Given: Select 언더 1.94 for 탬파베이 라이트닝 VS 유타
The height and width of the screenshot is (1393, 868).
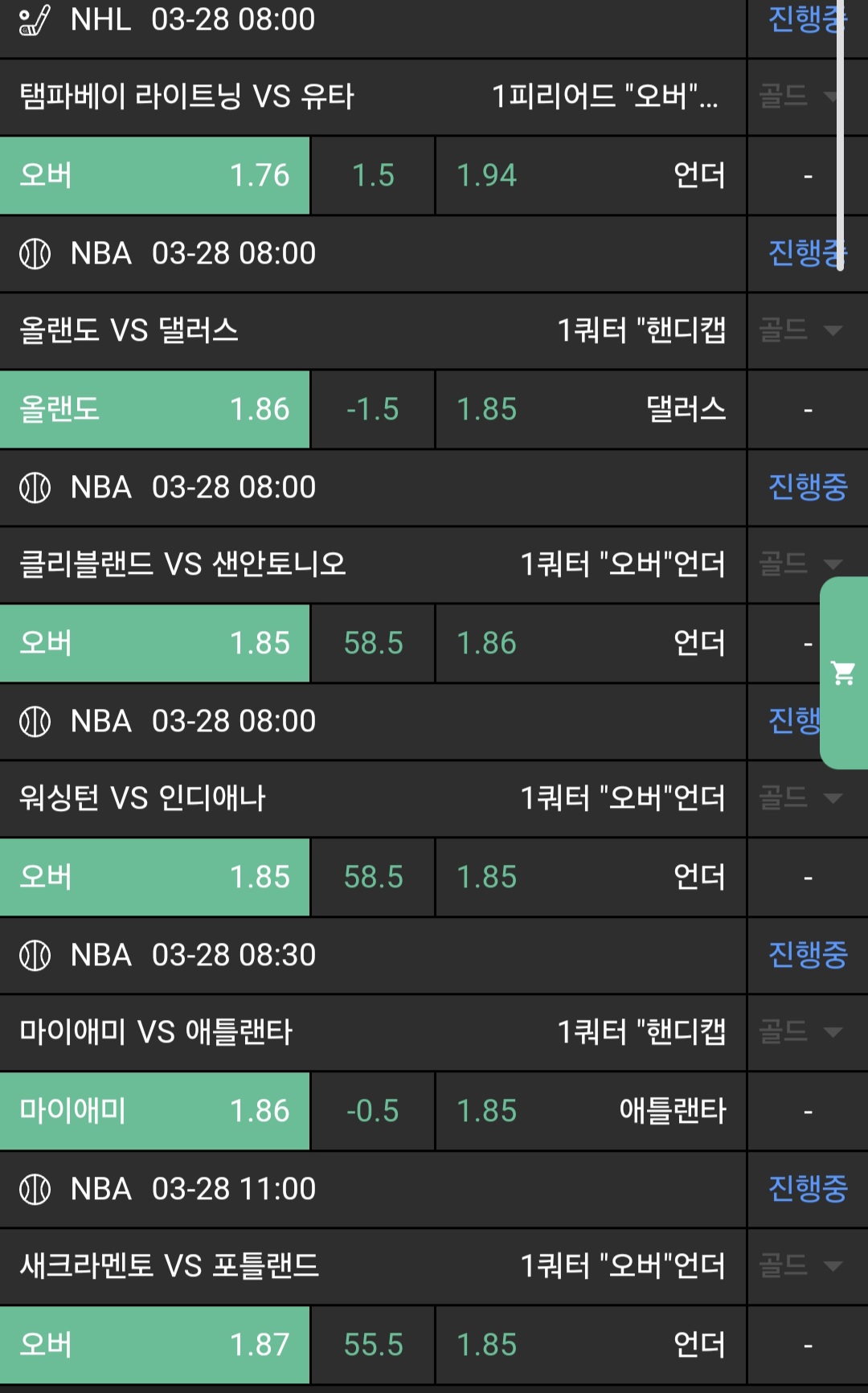Looking at the screenshot, I should tap(591, 175).
